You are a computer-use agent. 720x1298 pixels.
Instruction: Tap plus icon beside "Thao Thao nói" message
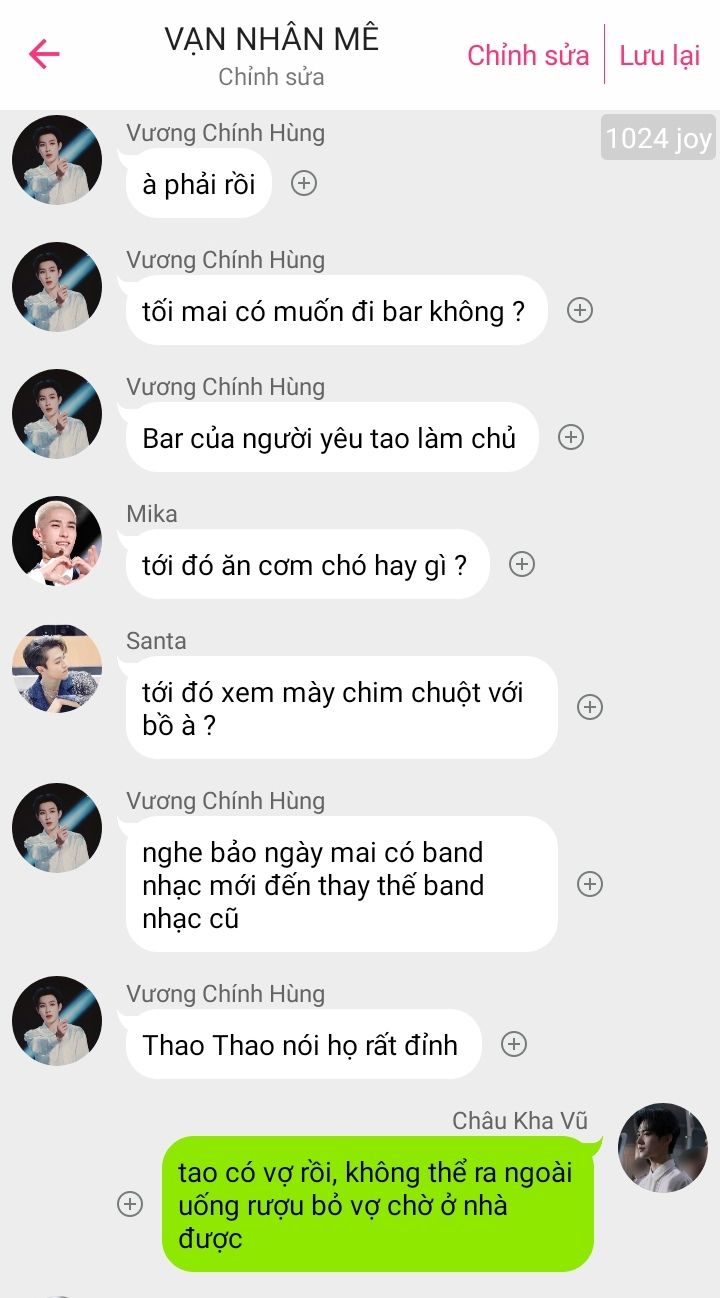click(514, 1044)
